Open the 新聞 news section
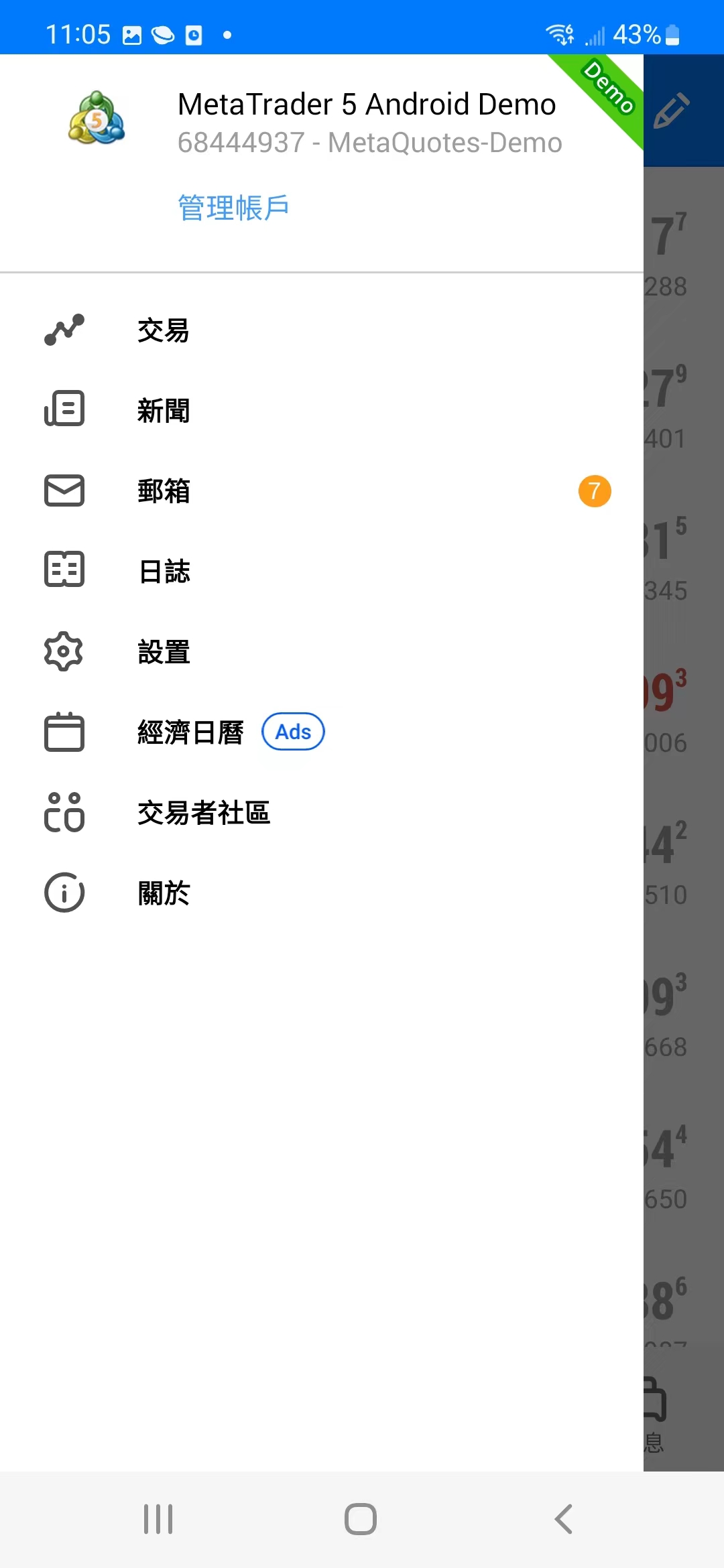This screenshot has width=724, height=1568. [x=322, y=411]
